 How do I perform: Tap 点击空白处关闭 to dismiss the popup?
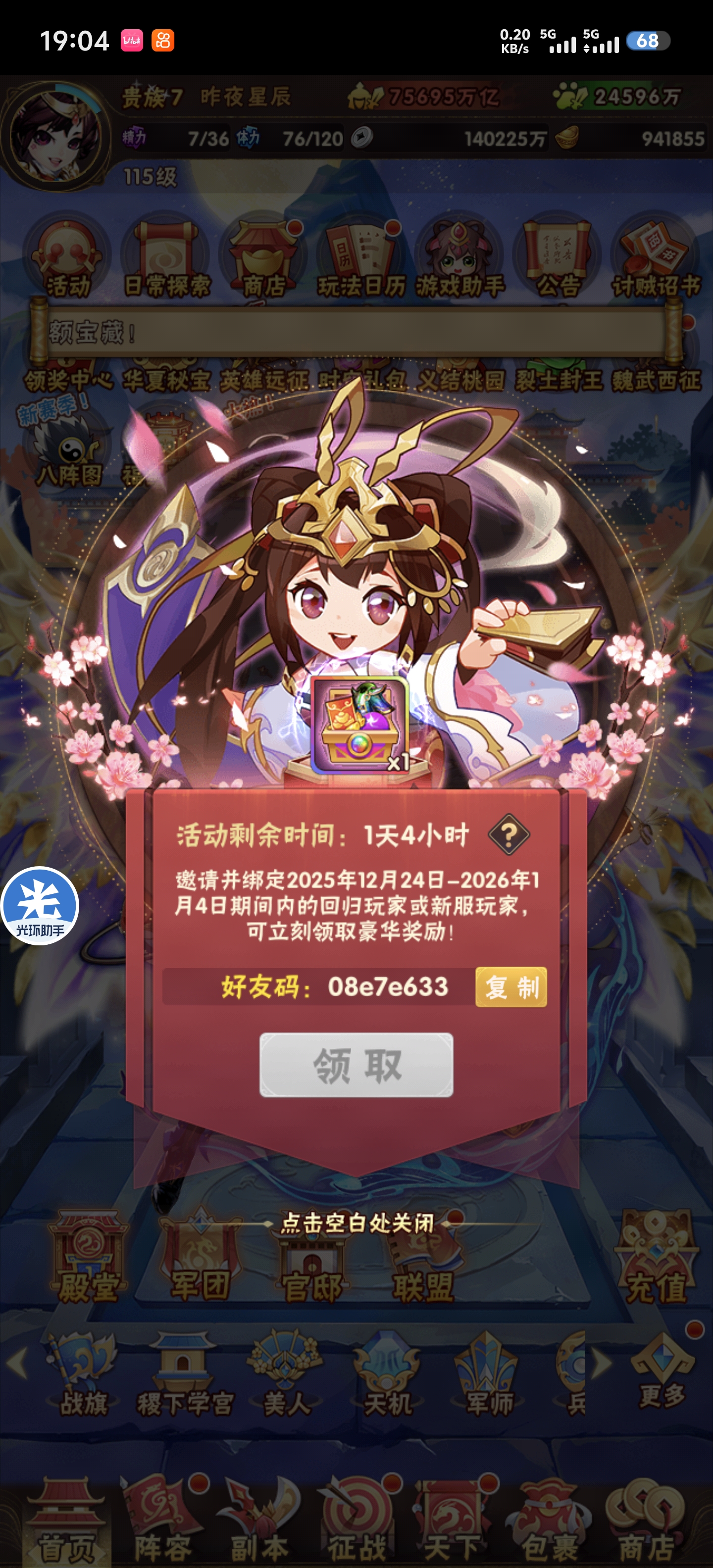coord(357,1222)
